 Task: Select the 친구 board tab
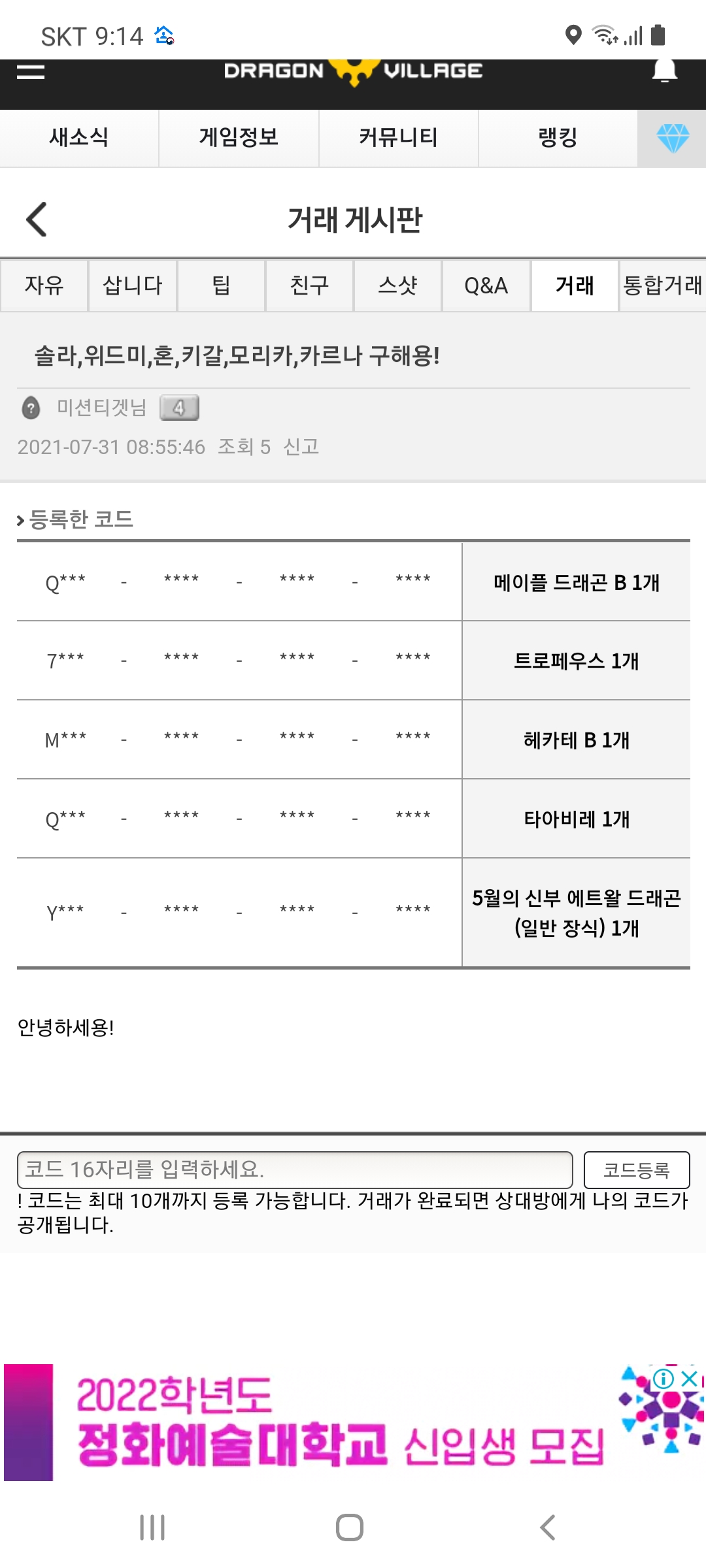[309, 286]
